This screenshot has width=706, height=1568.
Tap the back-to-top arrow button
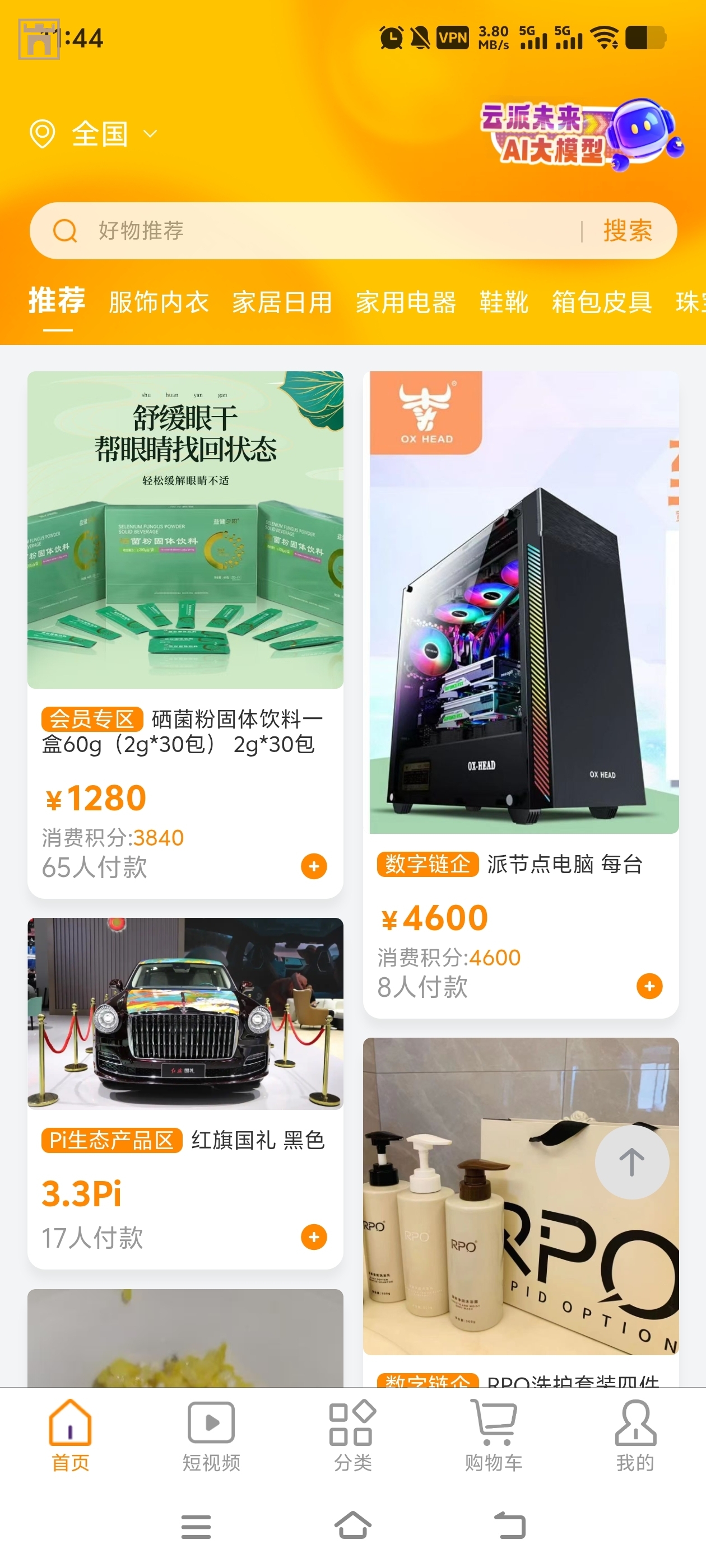[631, 1162]
